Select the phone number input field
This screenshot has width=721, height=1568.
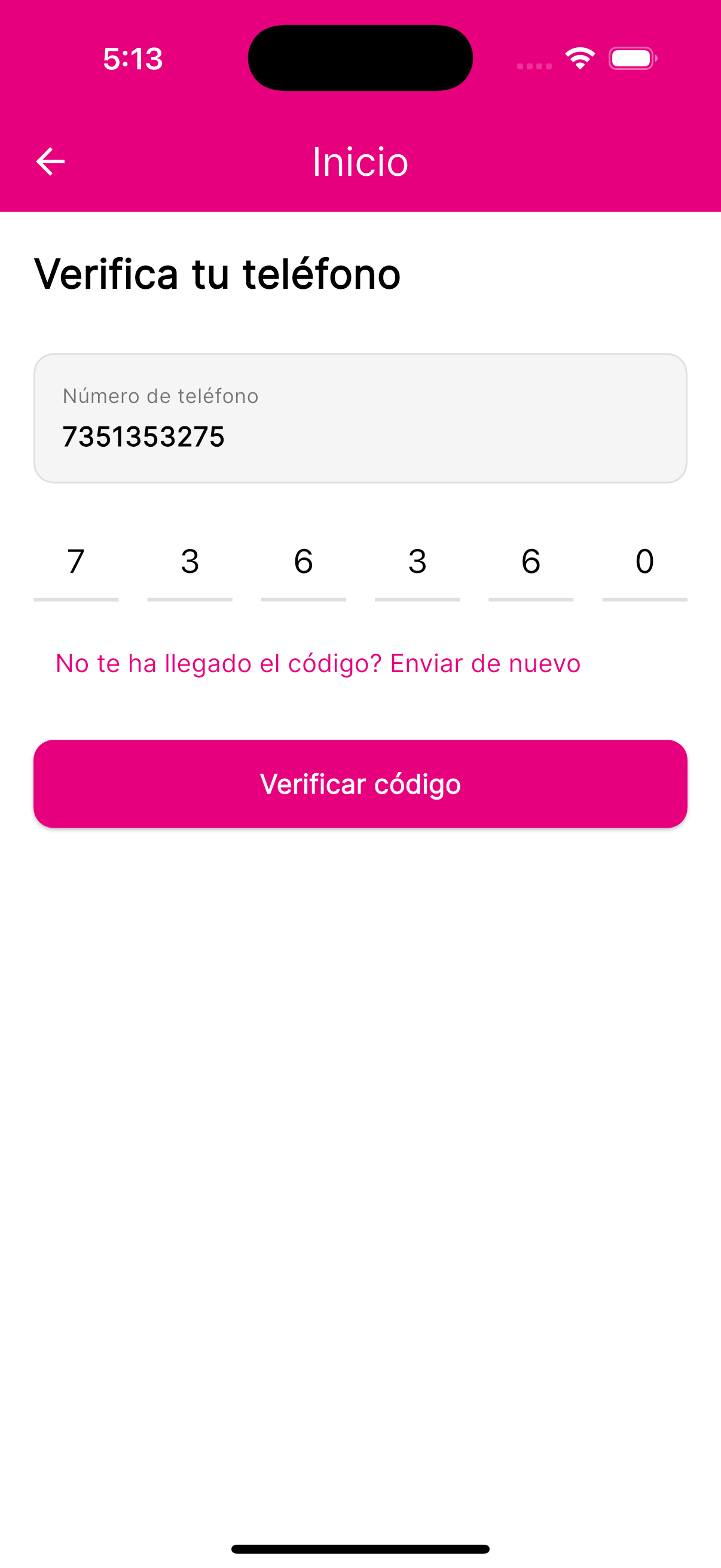(x=360, y=418)
